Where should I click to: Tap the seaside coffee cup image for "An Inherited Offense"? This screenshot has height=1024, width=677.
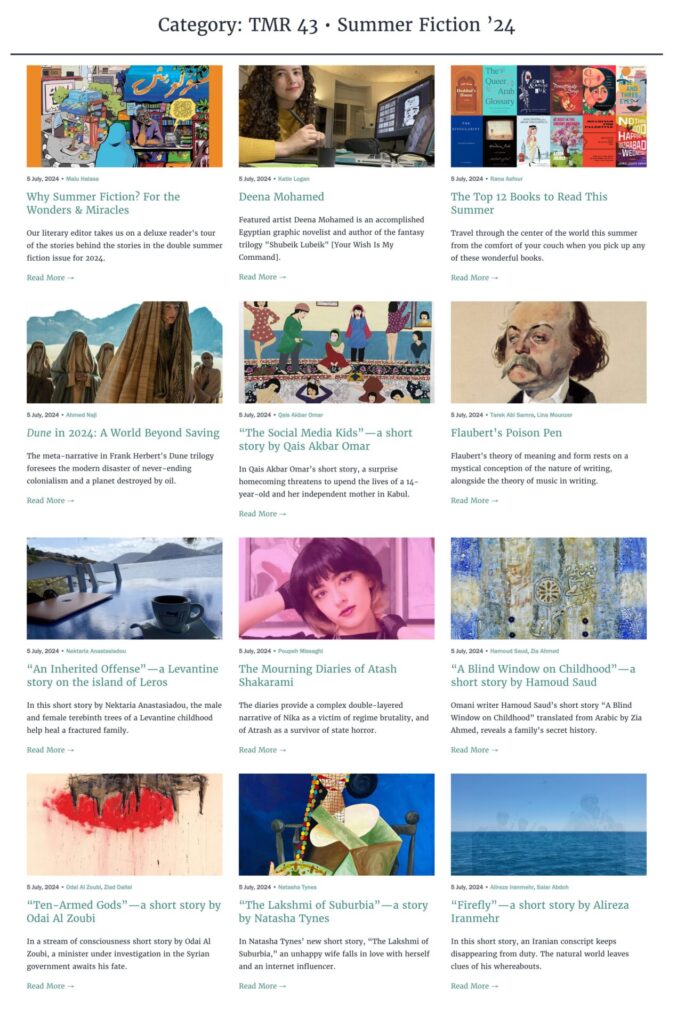pyautogui.click(x=124, y=588)
